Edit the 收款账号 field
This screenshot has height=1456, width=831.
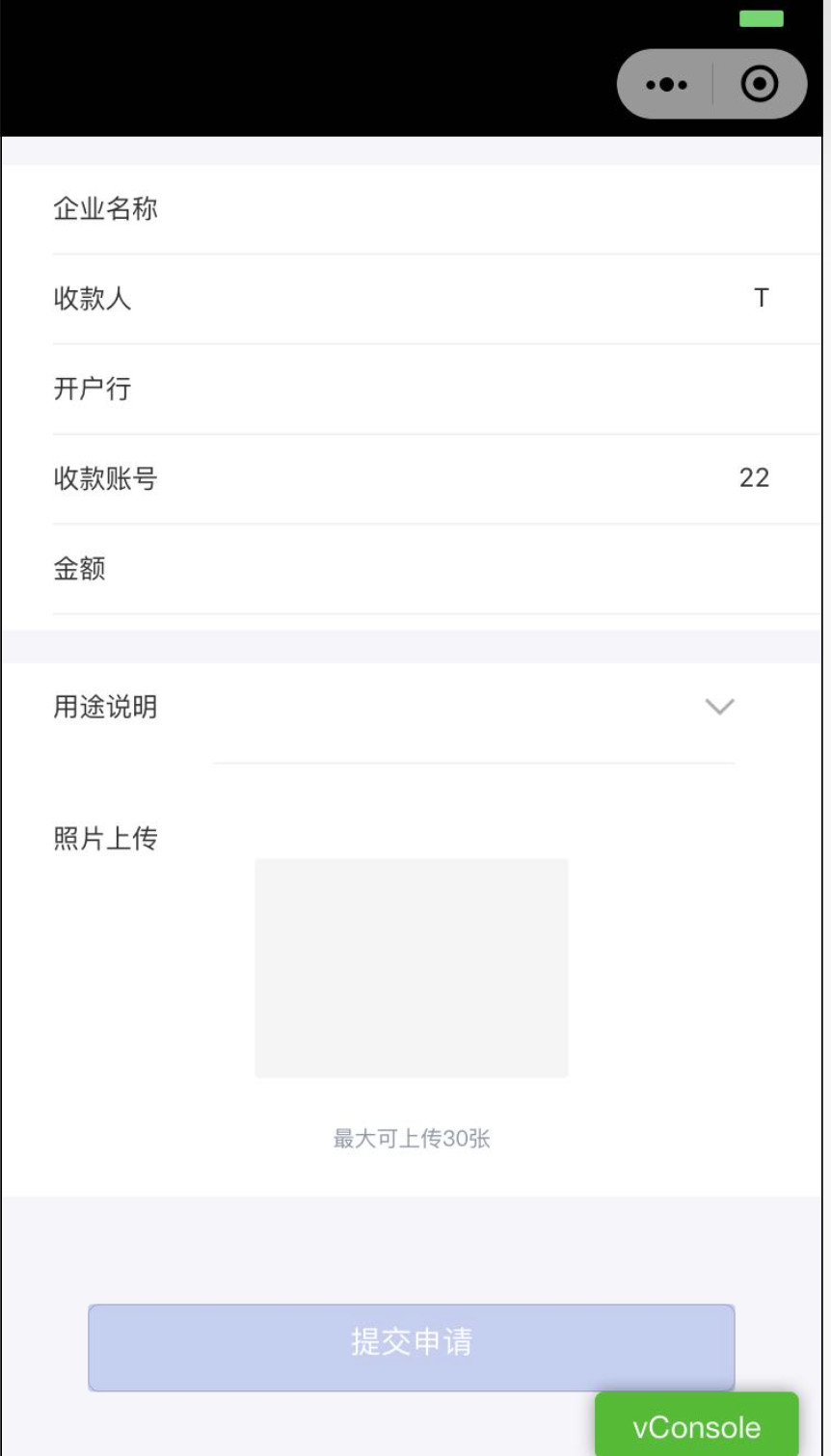tap(482, 478)
